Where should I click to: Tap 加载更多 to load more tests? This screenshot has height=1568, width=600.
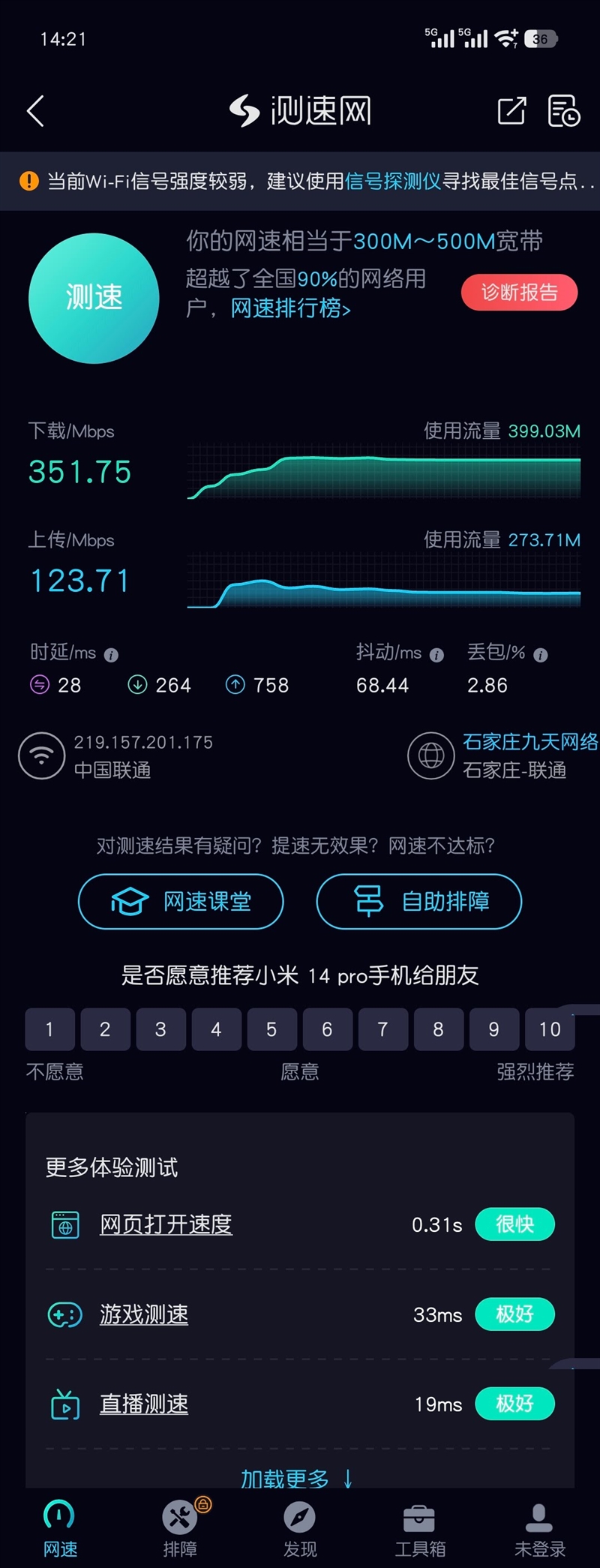point(295,1478)
